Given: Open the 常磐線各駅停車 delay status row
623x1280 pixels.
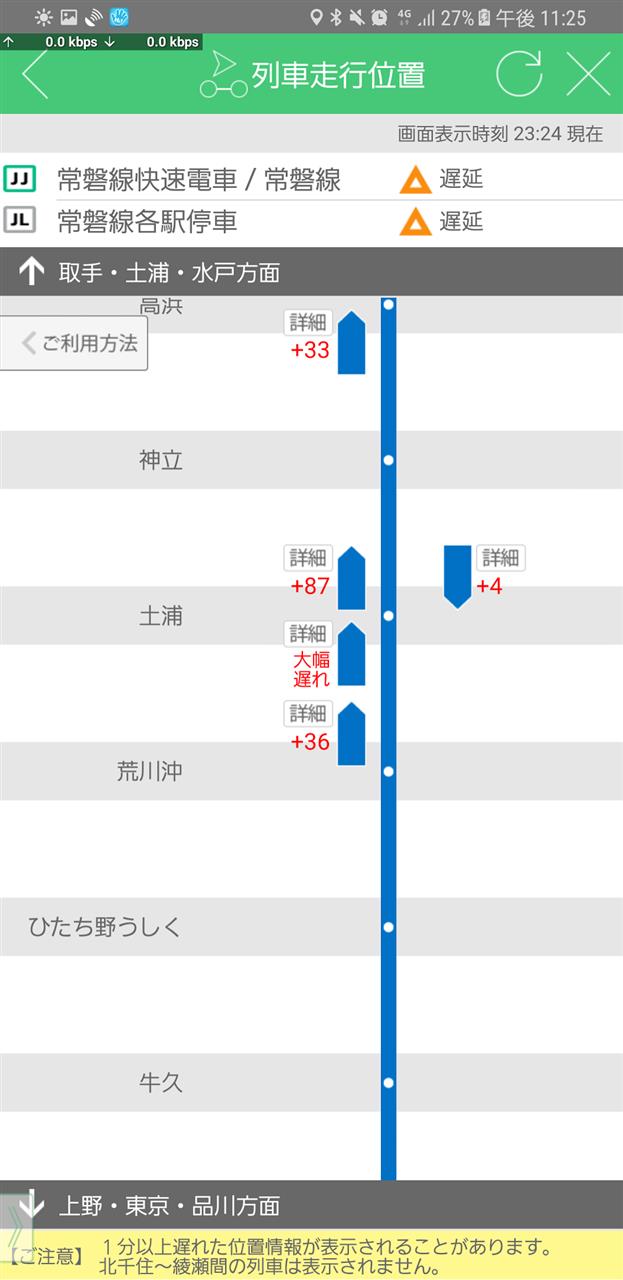Looking at the screenshot, I should [x=311, y=221].
